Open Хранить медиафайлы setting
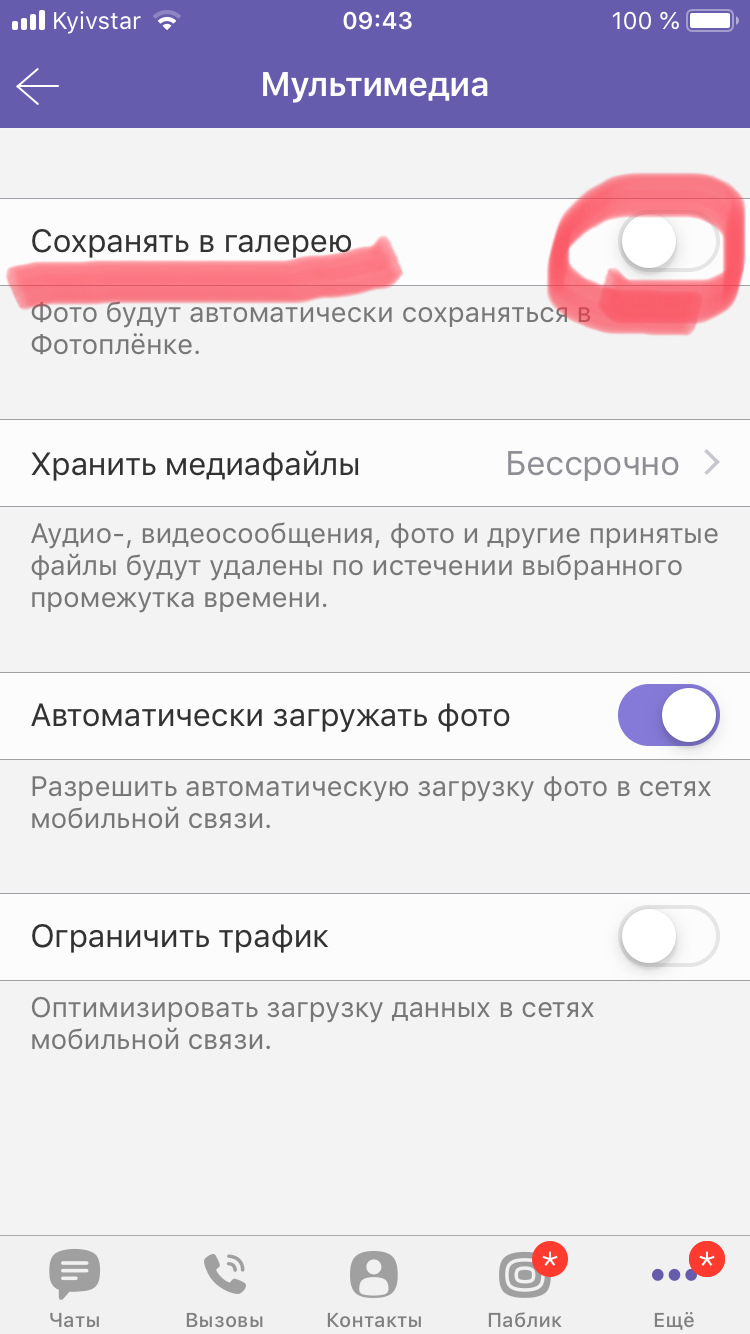750x1334 pixels. click(x=375, y=464)
